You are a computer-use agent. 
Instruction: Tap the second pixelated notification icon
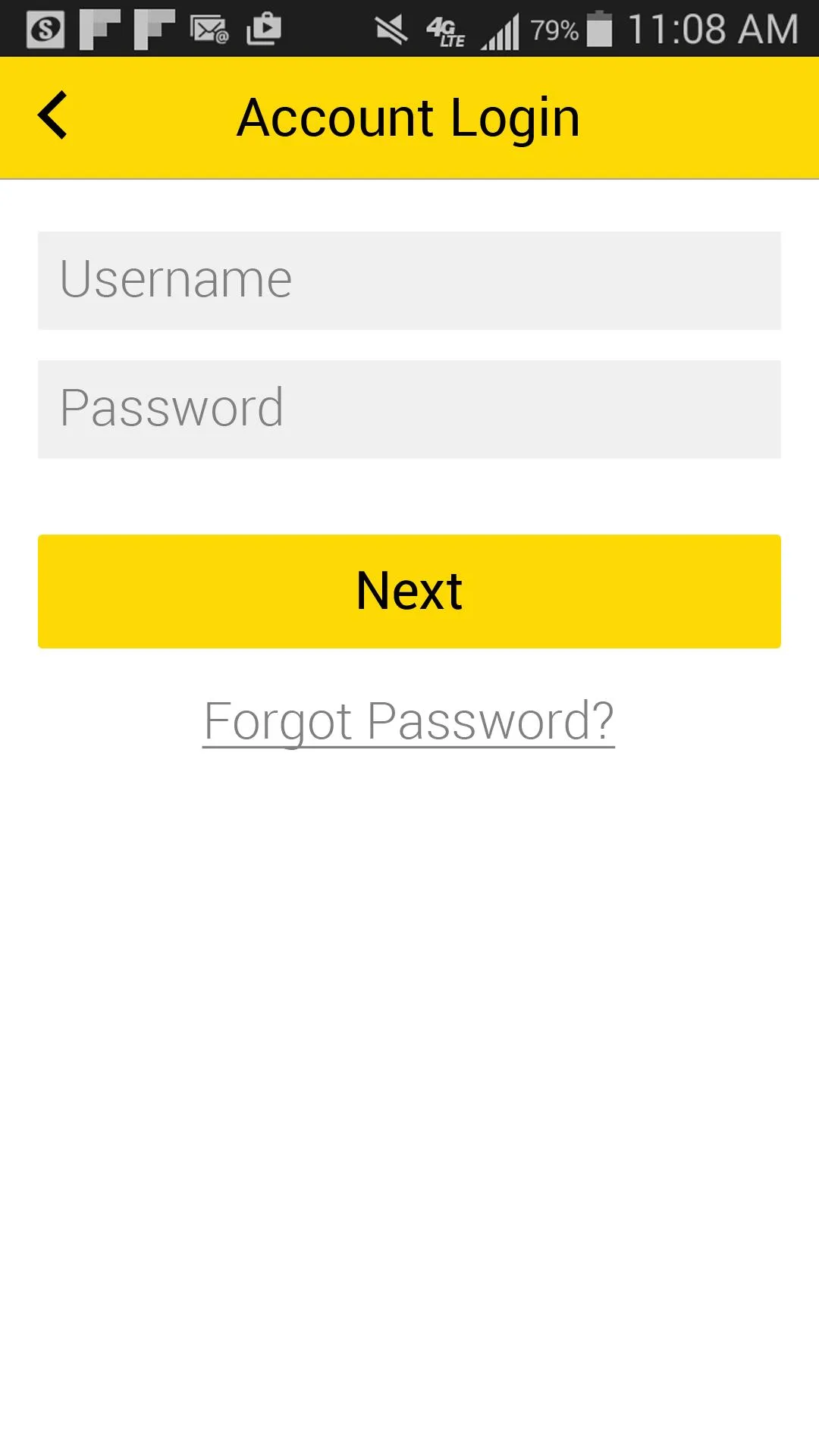tap(154, 30)
